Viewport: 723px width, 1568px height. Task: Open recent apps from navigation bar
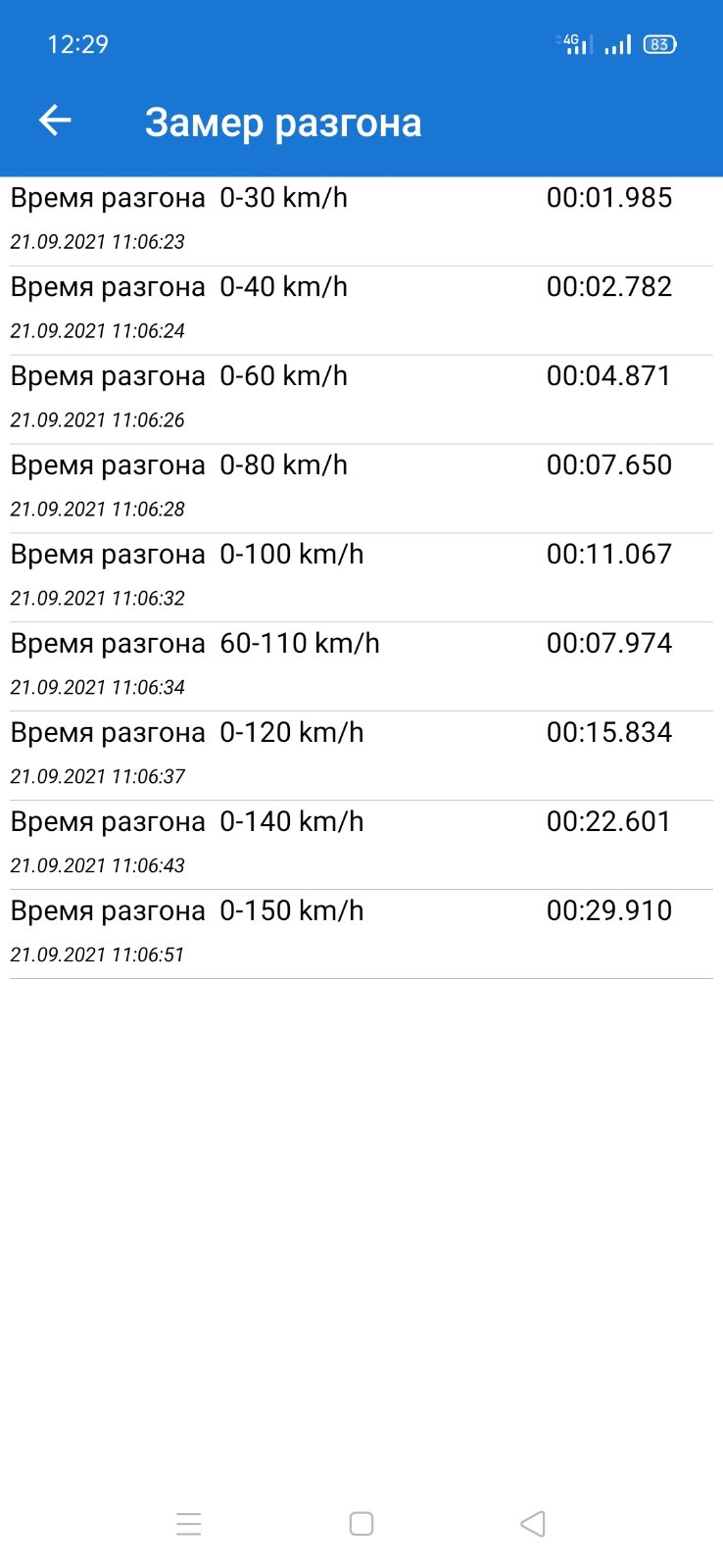point(189,1524)
